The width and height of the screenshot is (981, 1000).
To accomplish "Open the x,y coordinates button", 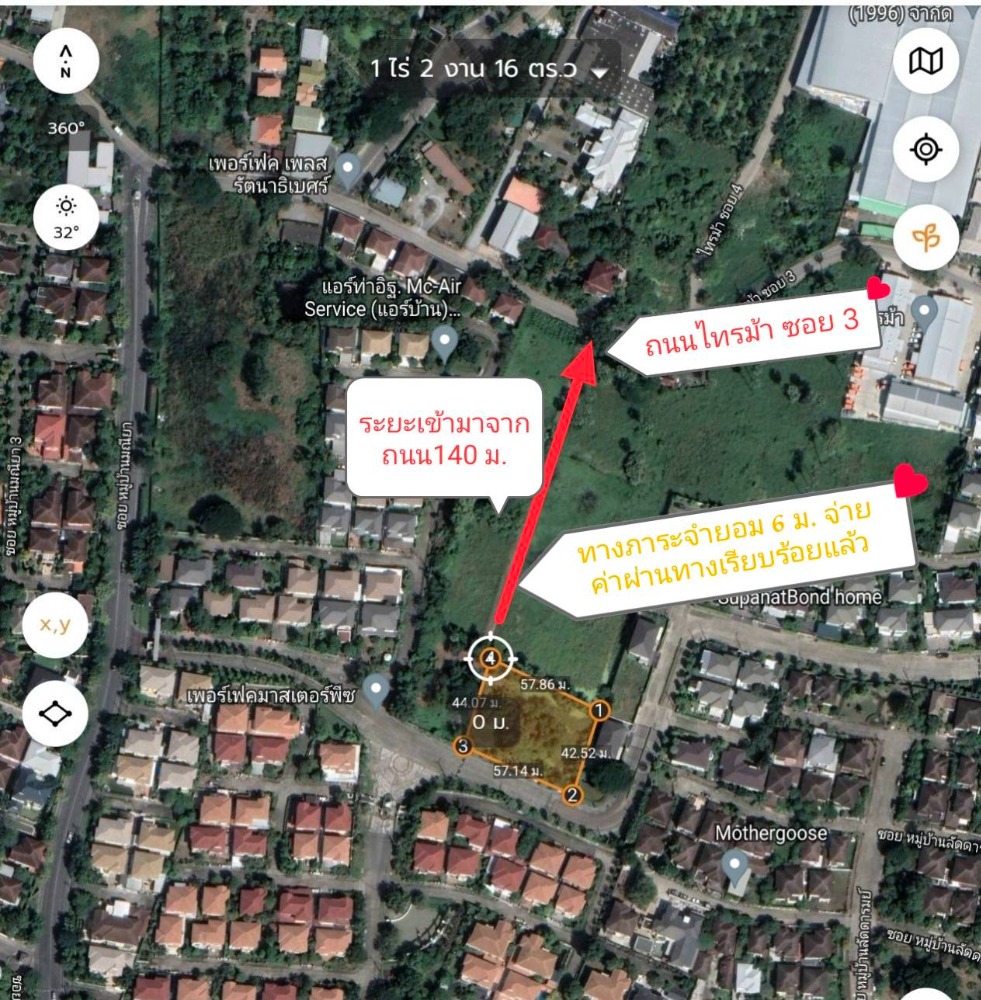I will 54,625.
